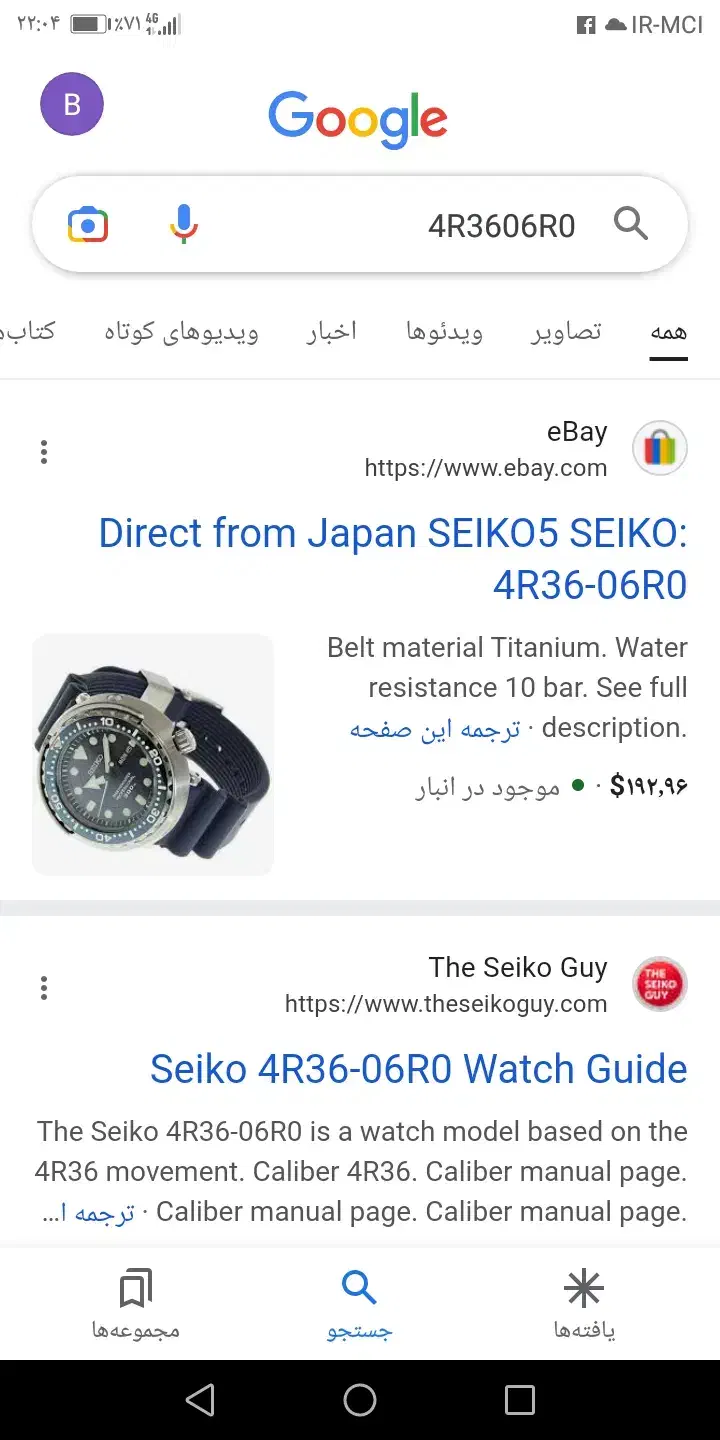Translate the eBay page via ترجمه این صفحه
Image resolution: width=720 pixels, height=1440 pixels.
(435, 729)
